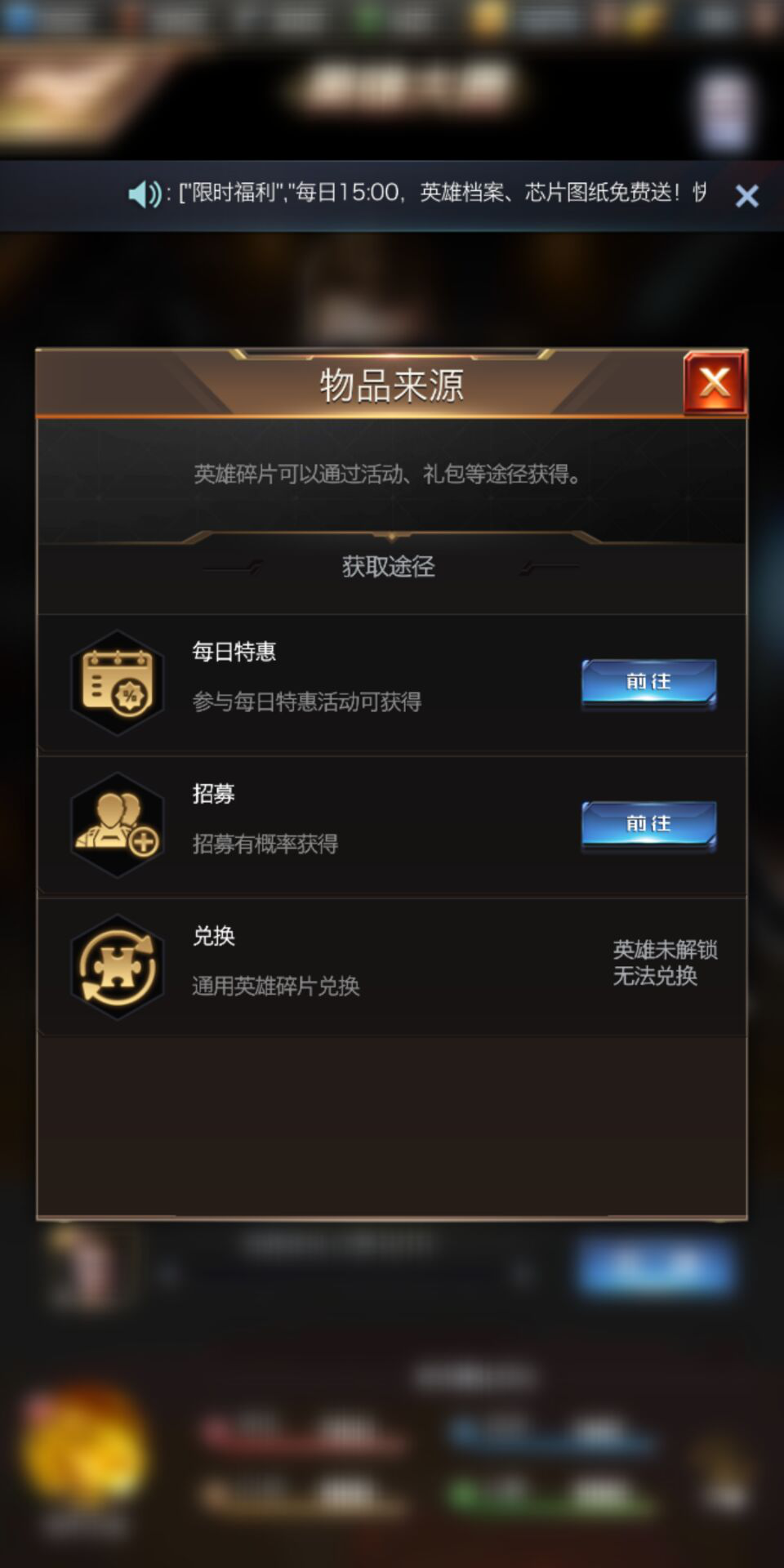This screenshot has height=1568, width=784.
Task: Click the 获取途径 section header
Action: click(390, 567)
